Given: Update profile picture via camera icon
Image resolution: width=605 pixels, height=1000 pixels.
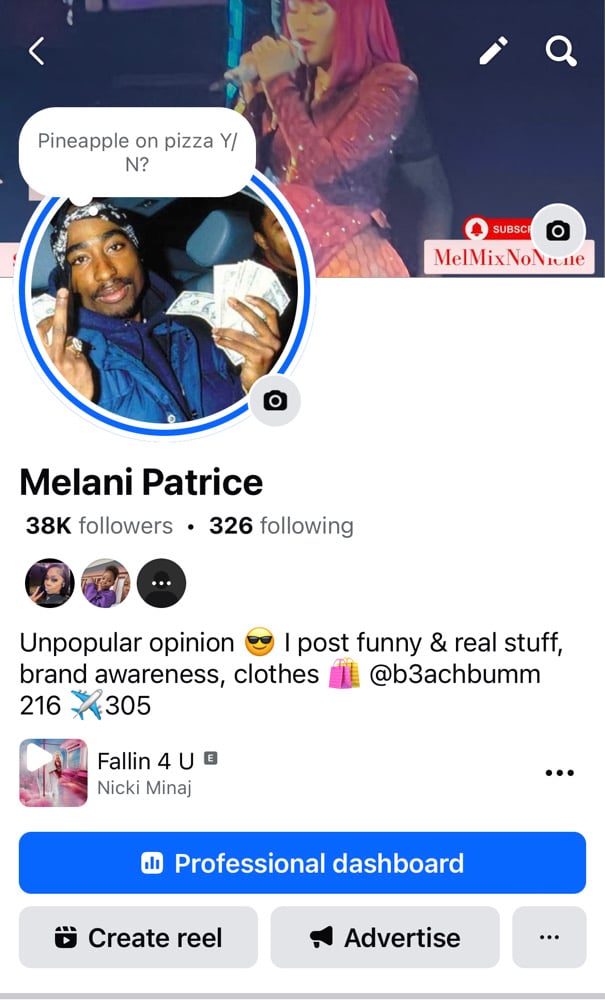Looking at the screenshot, I should pos(274,401).
